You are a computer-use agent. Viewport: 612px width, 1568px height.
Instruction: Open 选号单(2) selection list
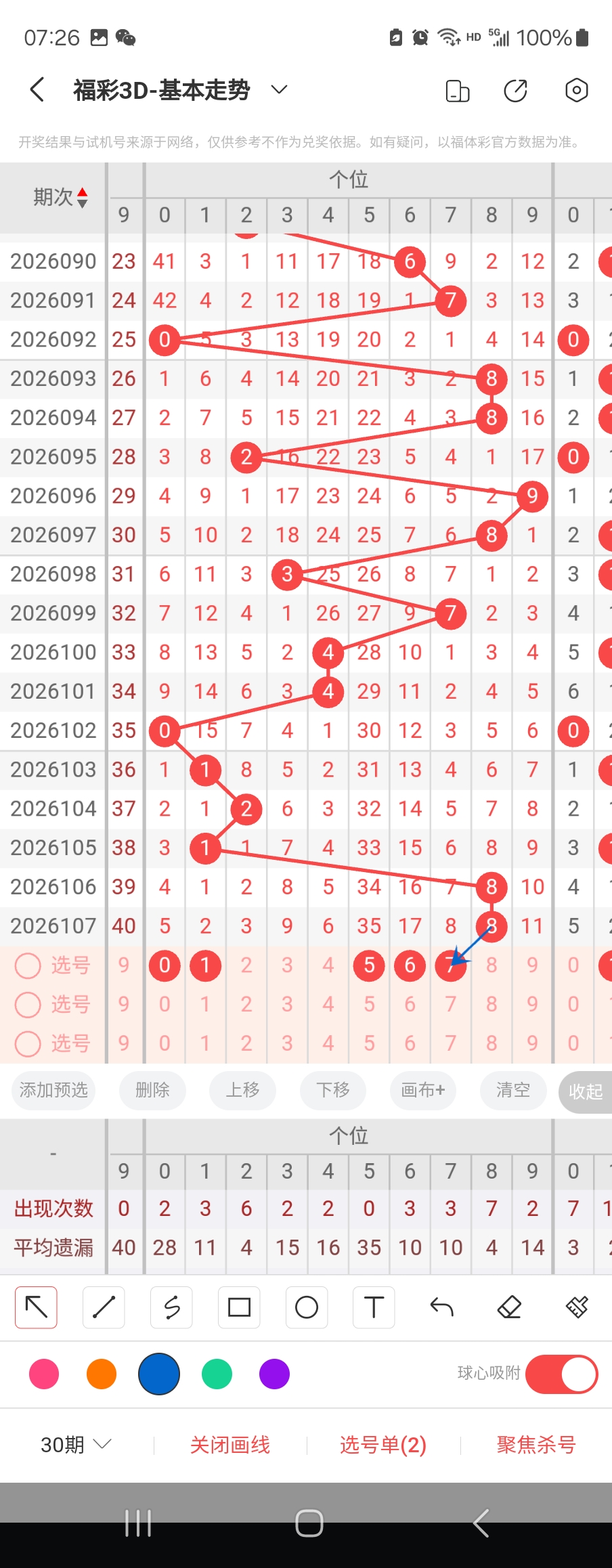383,1445
